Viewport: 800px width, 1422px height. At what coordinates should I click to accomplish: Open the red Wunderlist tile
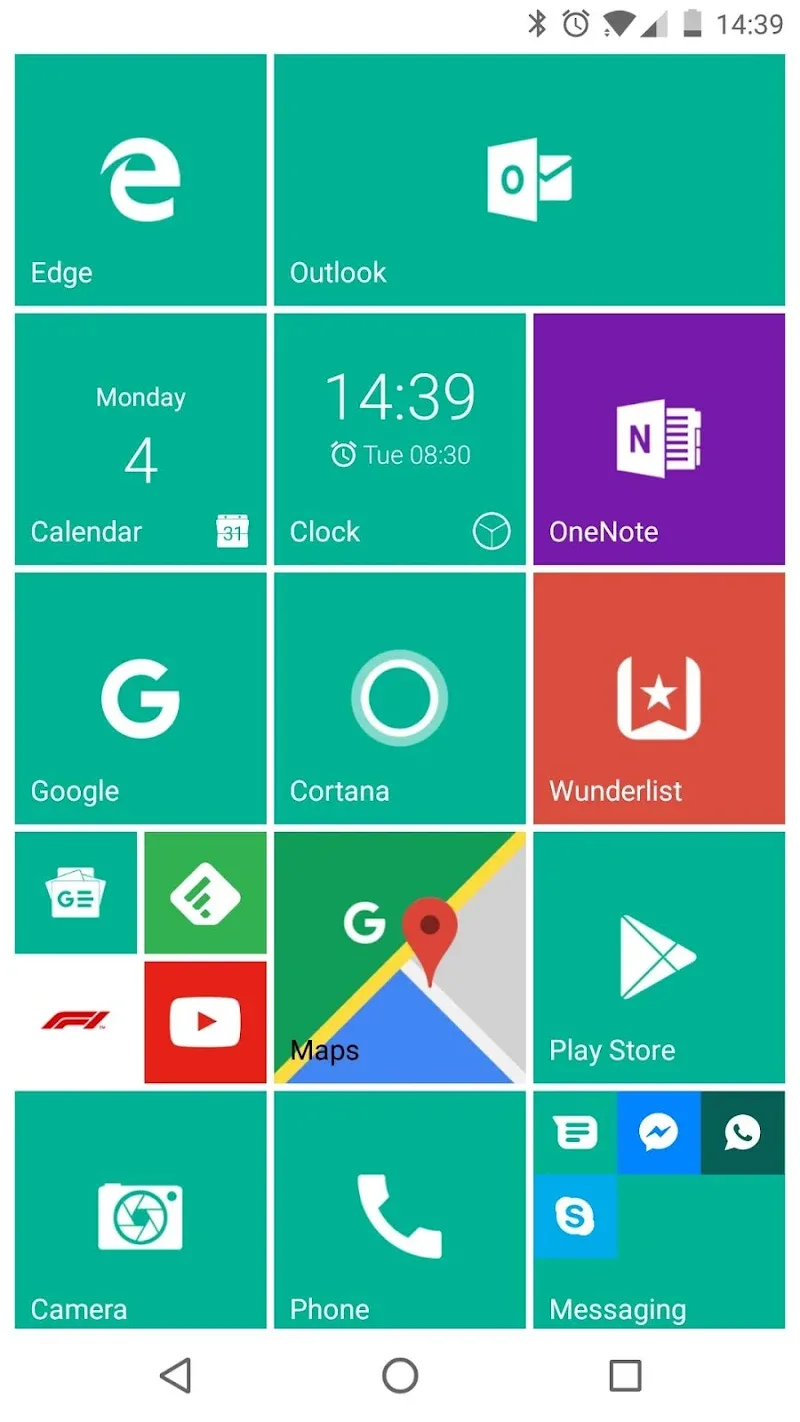[x=658, y=698]
